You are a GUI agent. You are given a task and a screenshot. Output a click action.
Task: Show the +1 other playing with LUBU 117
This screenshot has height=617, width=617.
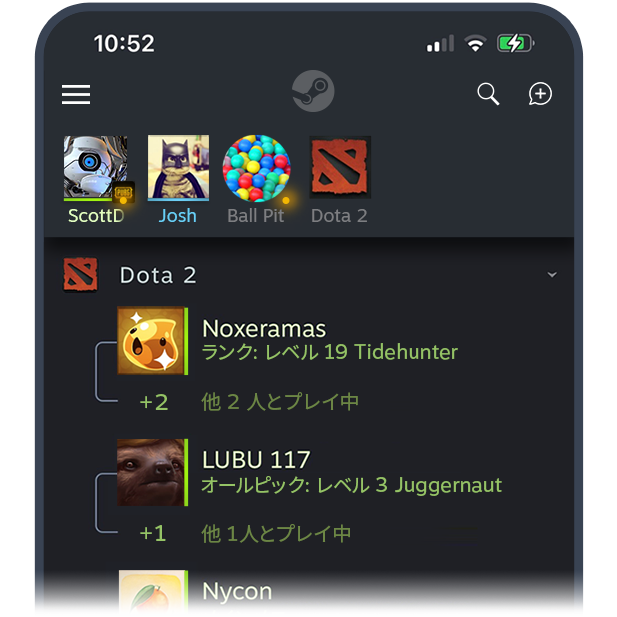[x=153, y=533]
